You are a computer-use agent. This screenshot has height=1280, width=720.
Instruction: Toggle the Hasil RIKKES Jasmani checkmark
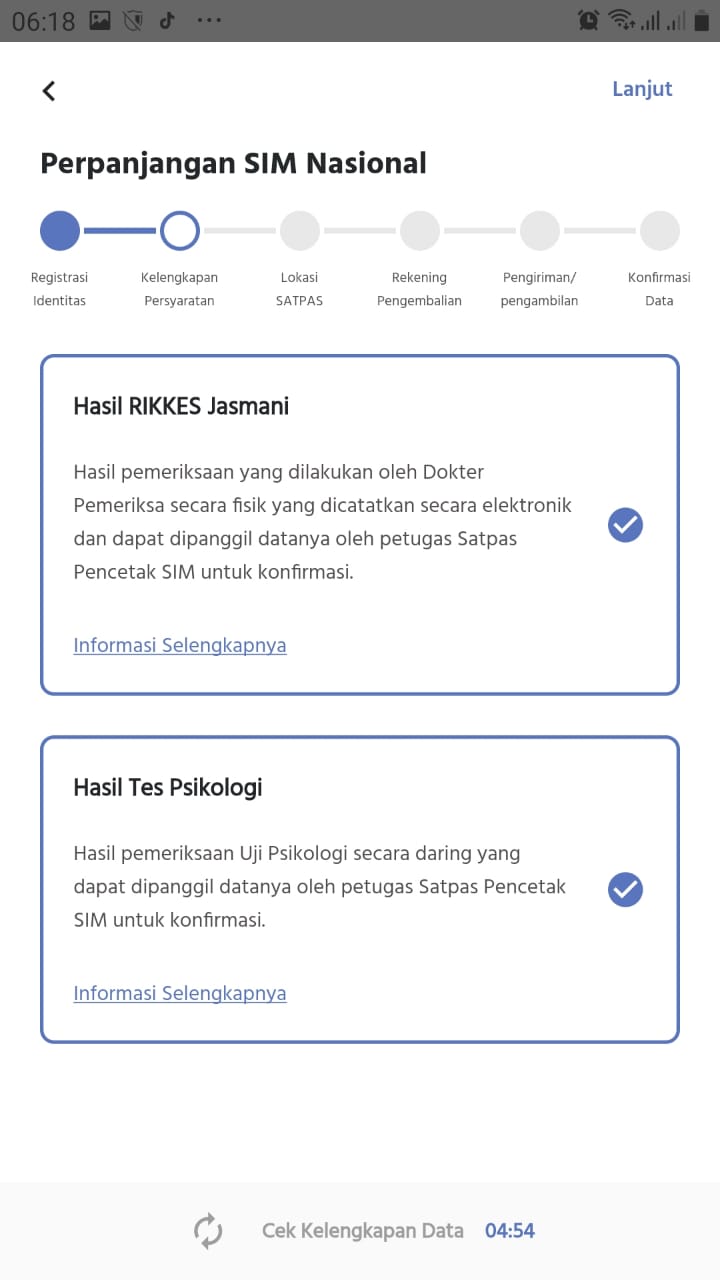point(625,525)
